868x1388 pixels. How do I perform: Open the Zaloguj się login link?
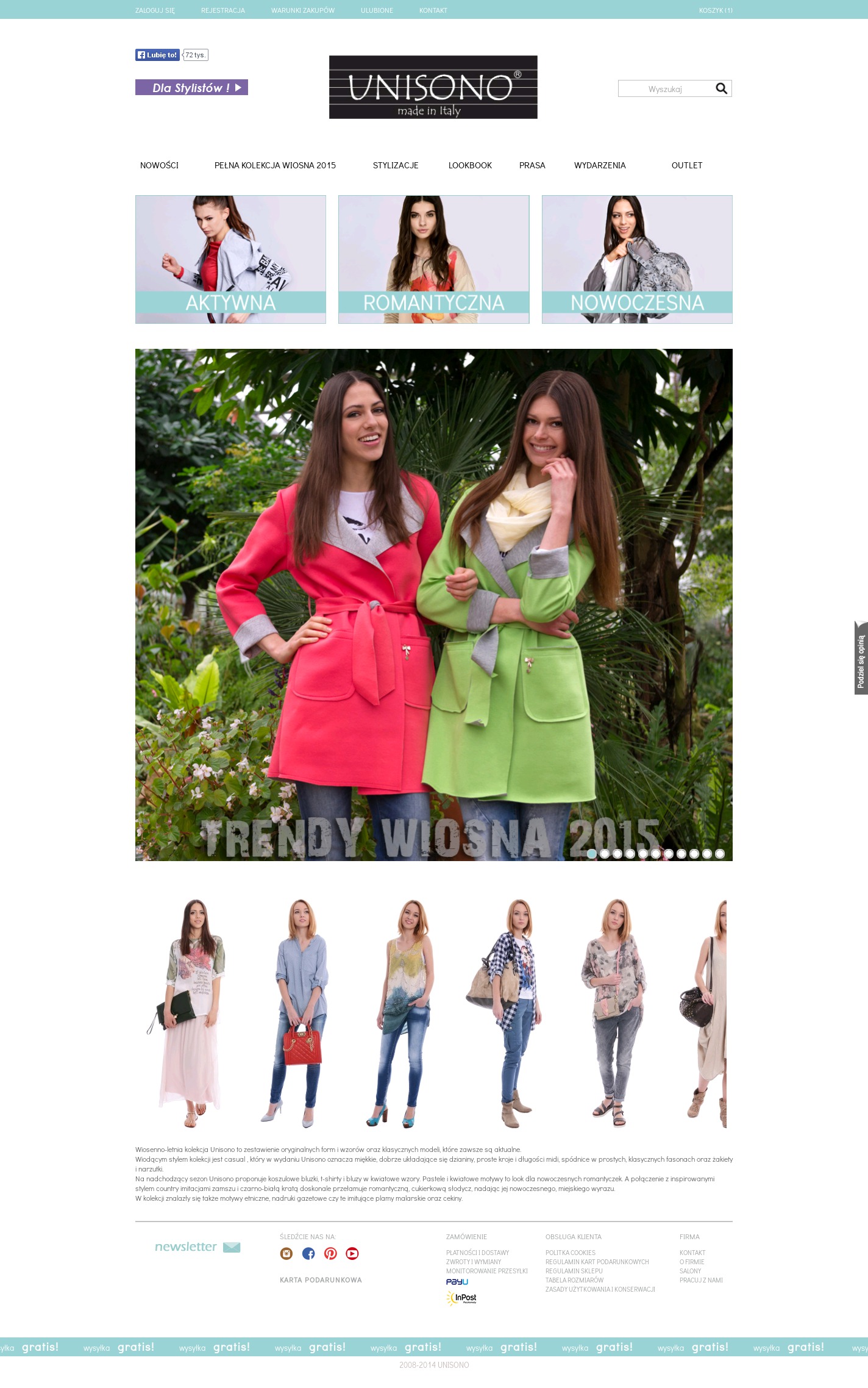(155, 10)
